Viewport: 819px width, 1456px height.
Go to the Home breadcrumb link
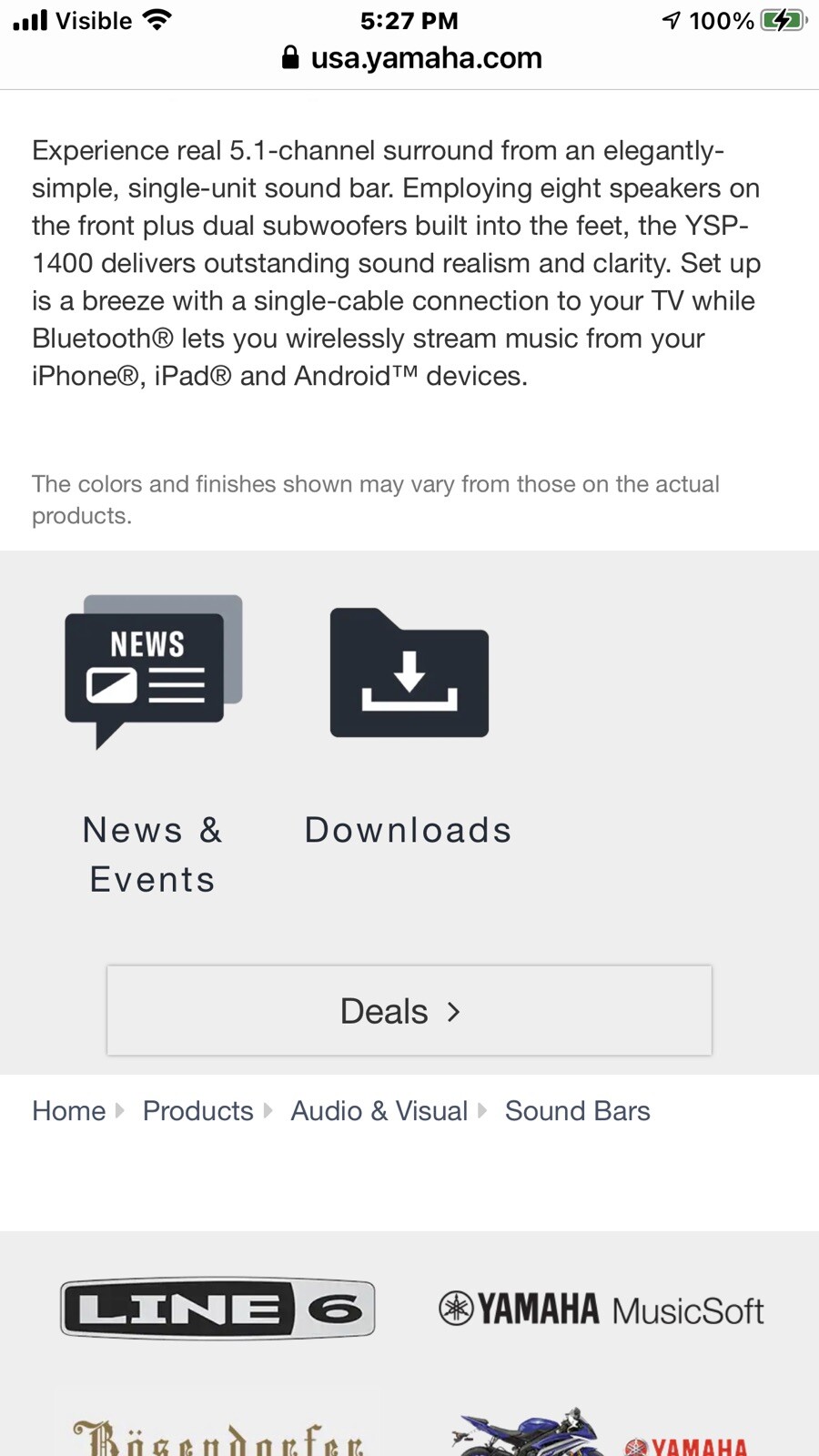click(x=69, y=1111)
